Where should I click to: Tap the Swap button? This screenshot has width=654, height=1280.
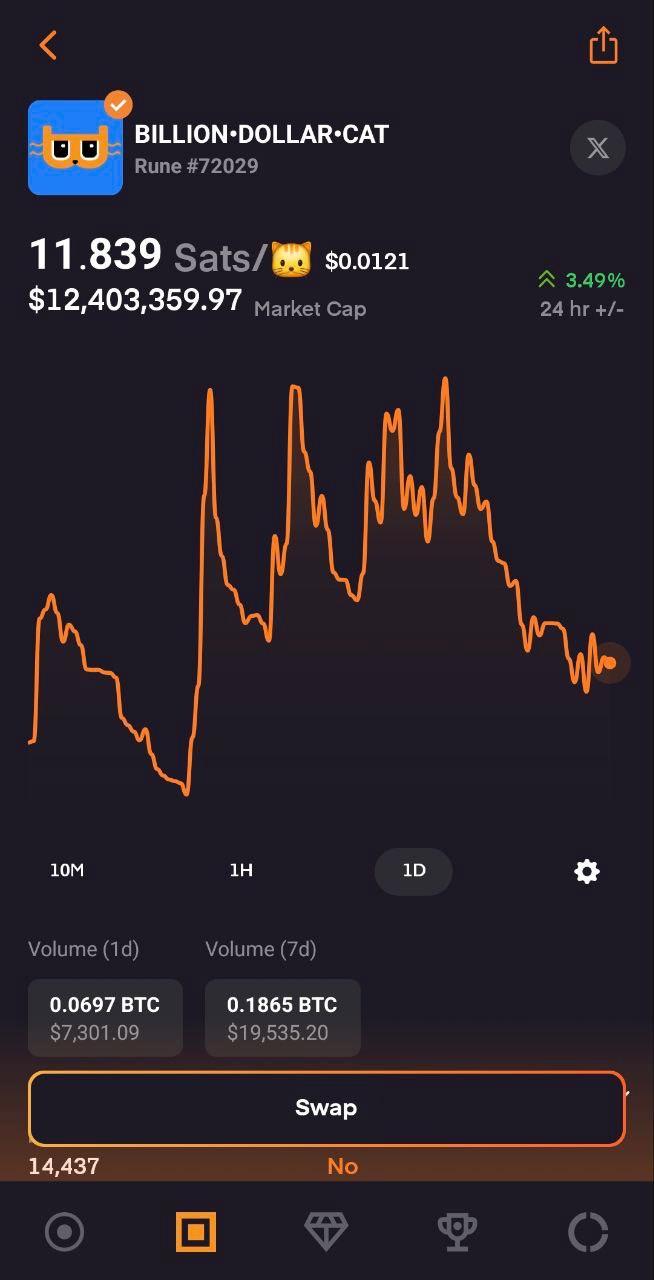point(326,1108)
